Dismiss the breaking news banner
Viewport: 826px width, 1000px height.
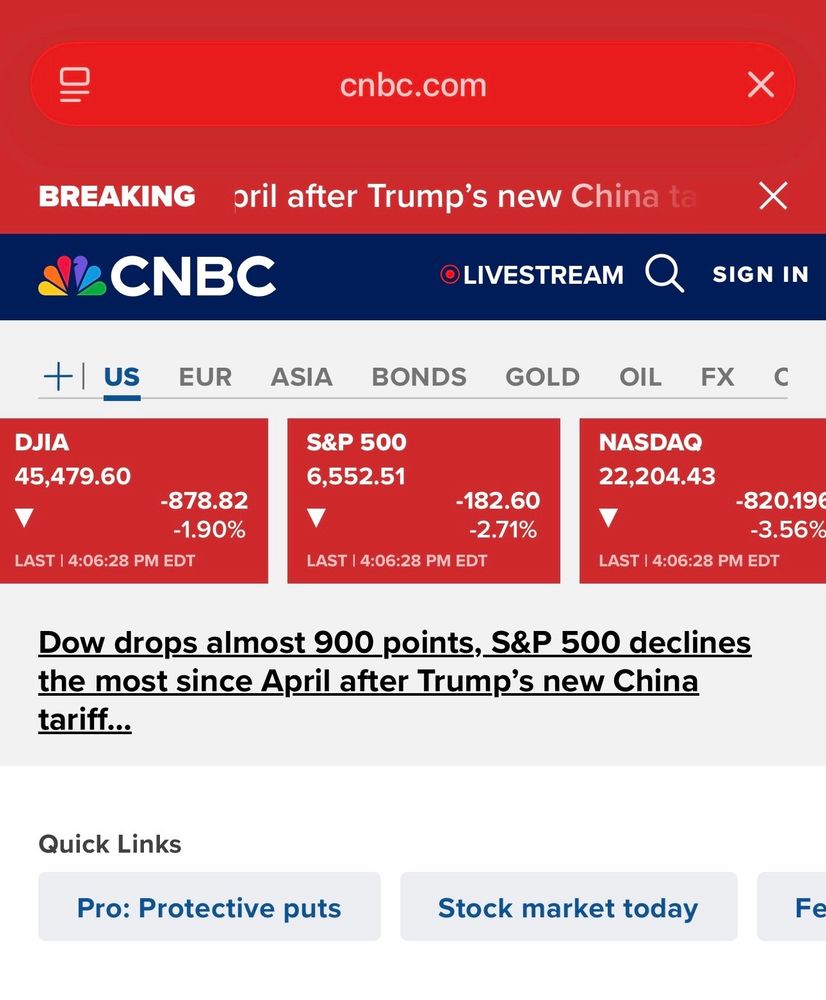tap(773, 196)
